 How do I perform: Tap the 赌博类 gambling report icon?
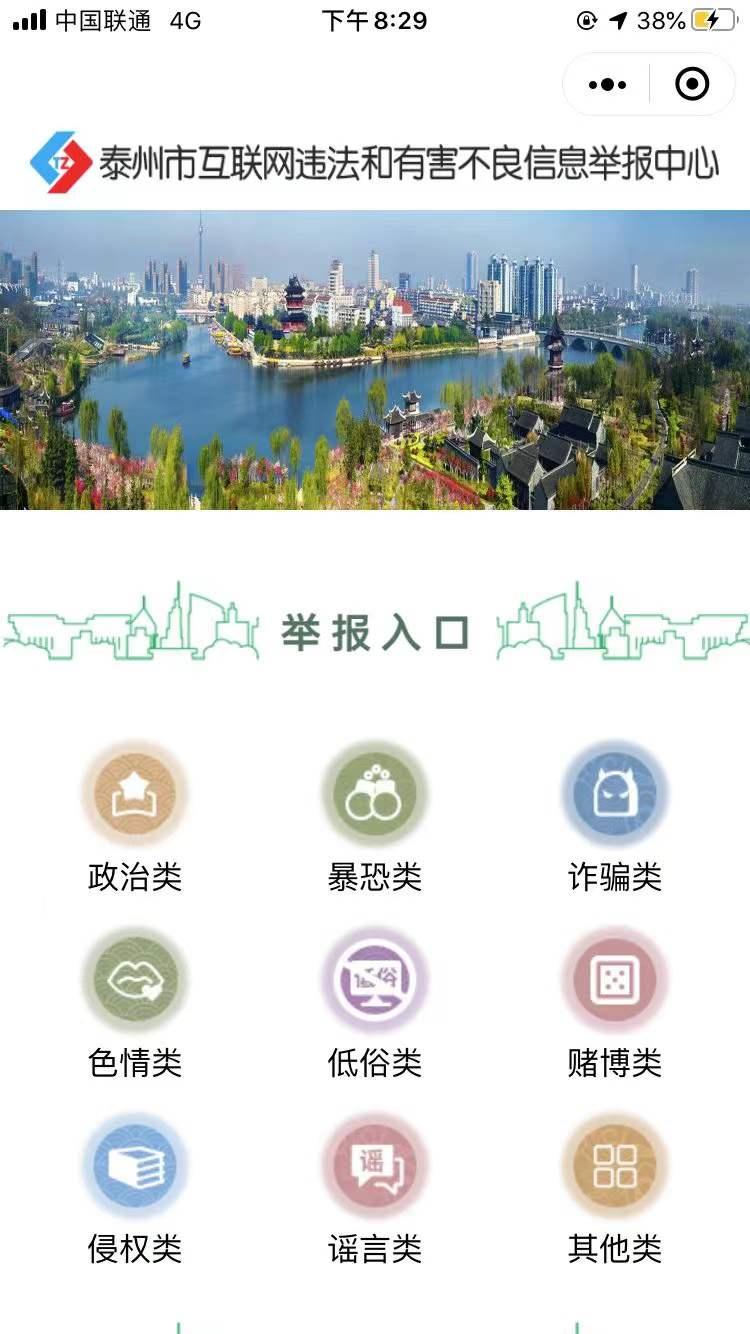(x=615, y=980)
